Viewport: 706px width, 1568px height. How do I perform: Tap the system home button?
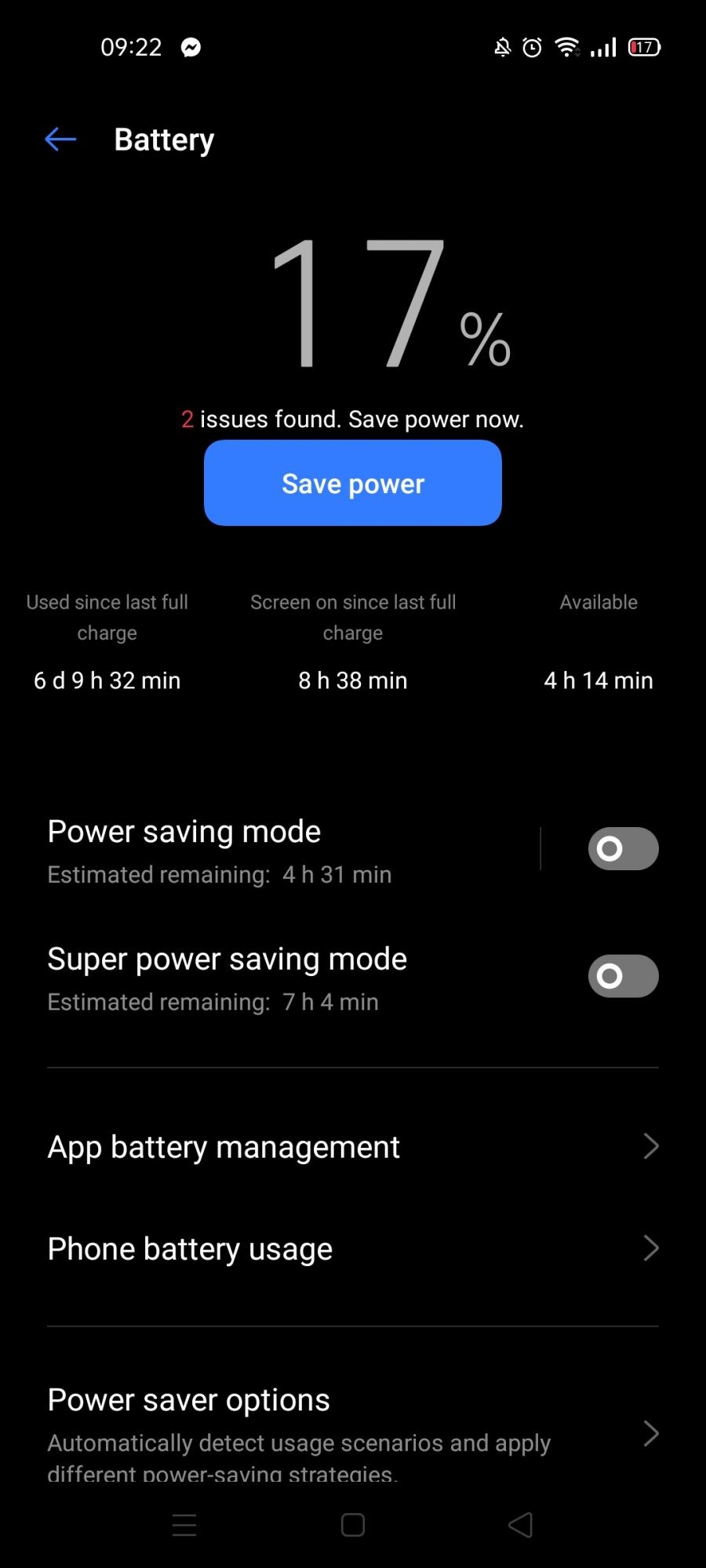[353, 1525]
